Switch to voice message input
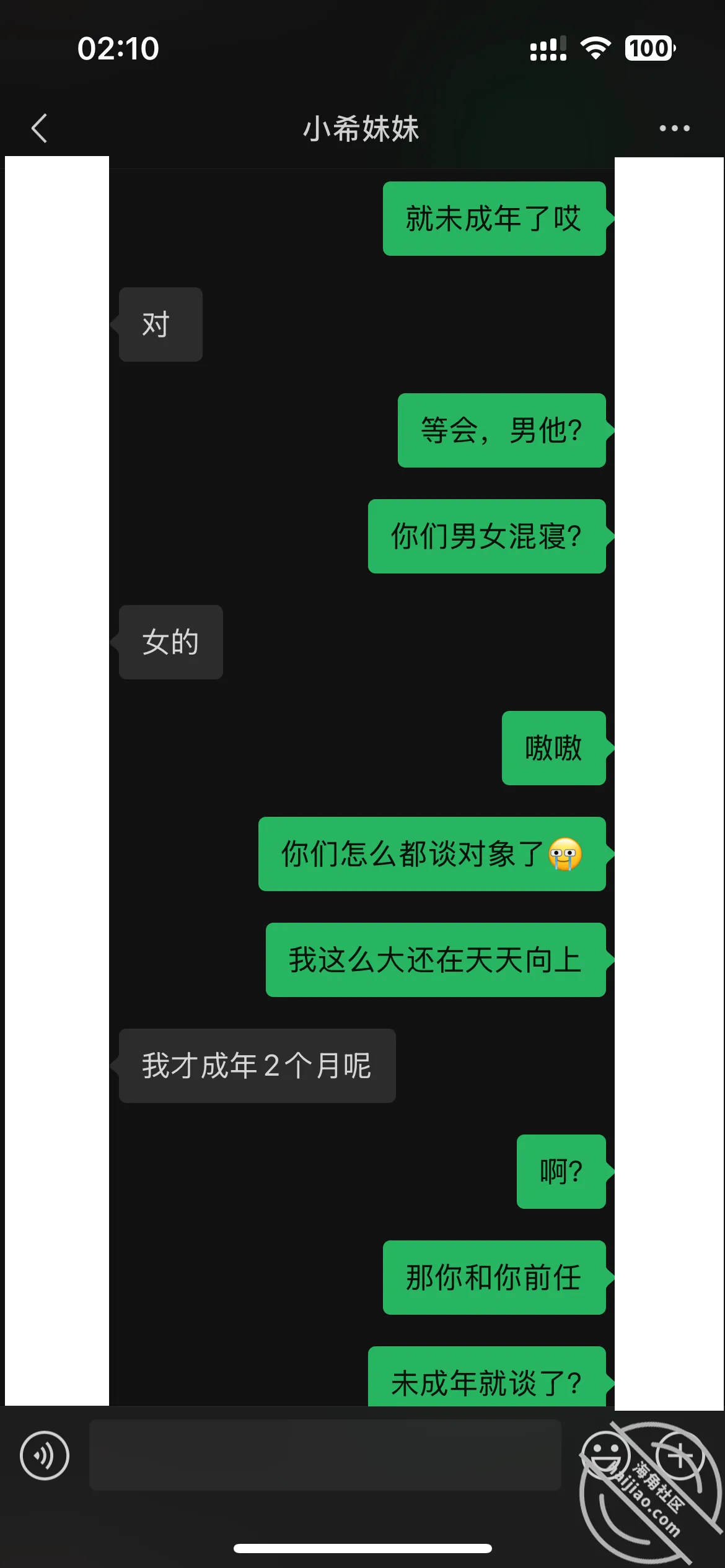 coord(44,1455)
